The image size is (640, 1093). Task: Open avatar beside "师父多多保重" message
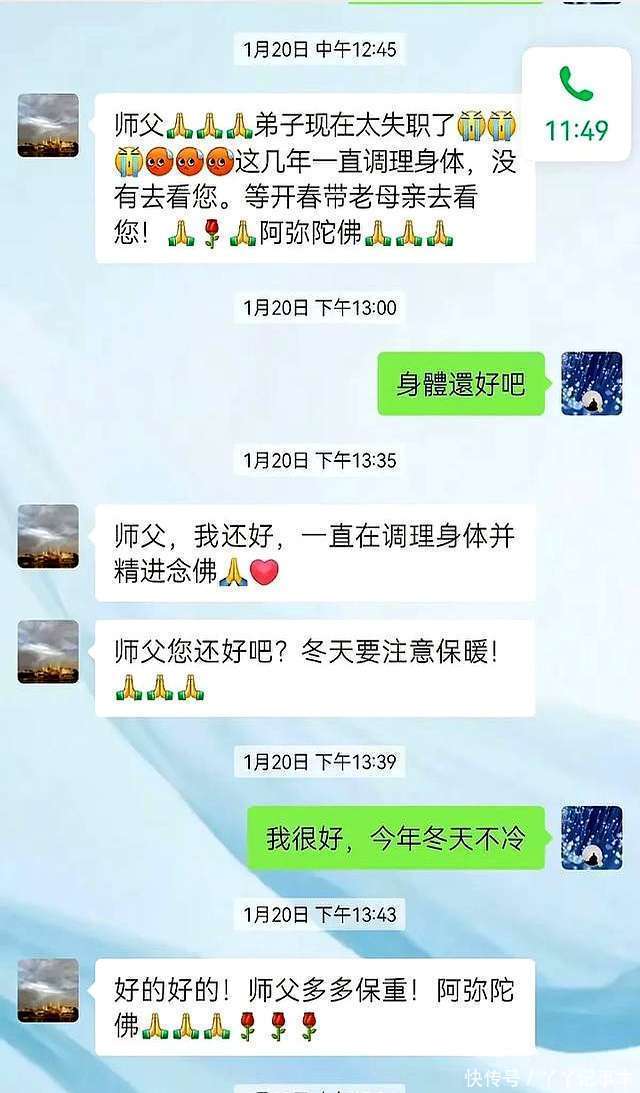click(x=48, y=990)
